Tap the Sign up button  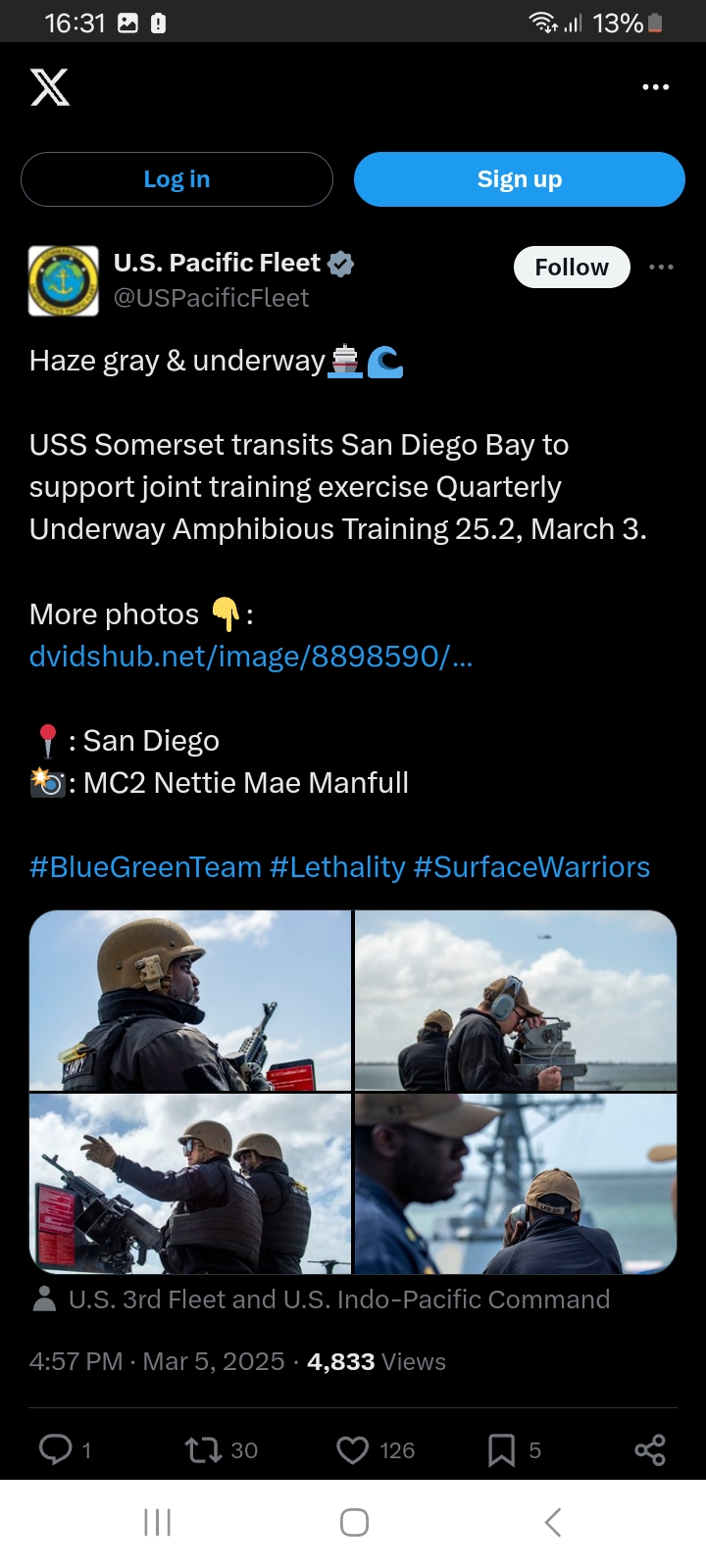tap(519, 179)
